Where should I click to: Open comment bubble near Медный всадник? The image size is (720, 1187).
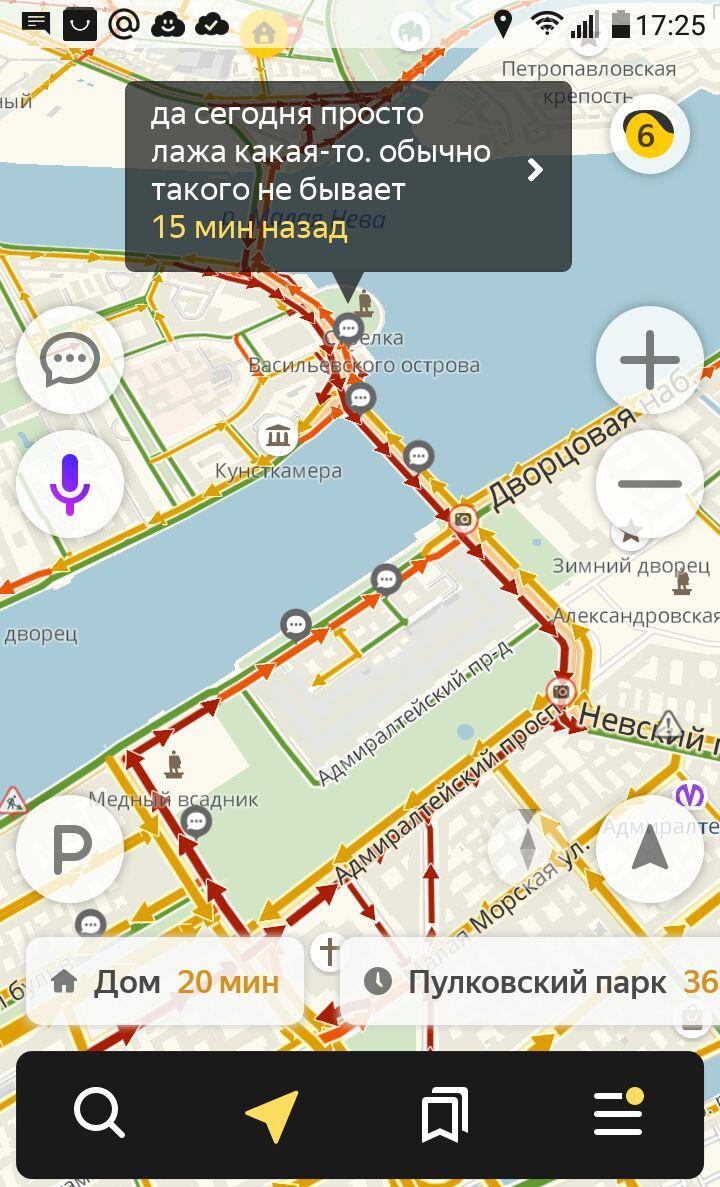tap(196, 822)
